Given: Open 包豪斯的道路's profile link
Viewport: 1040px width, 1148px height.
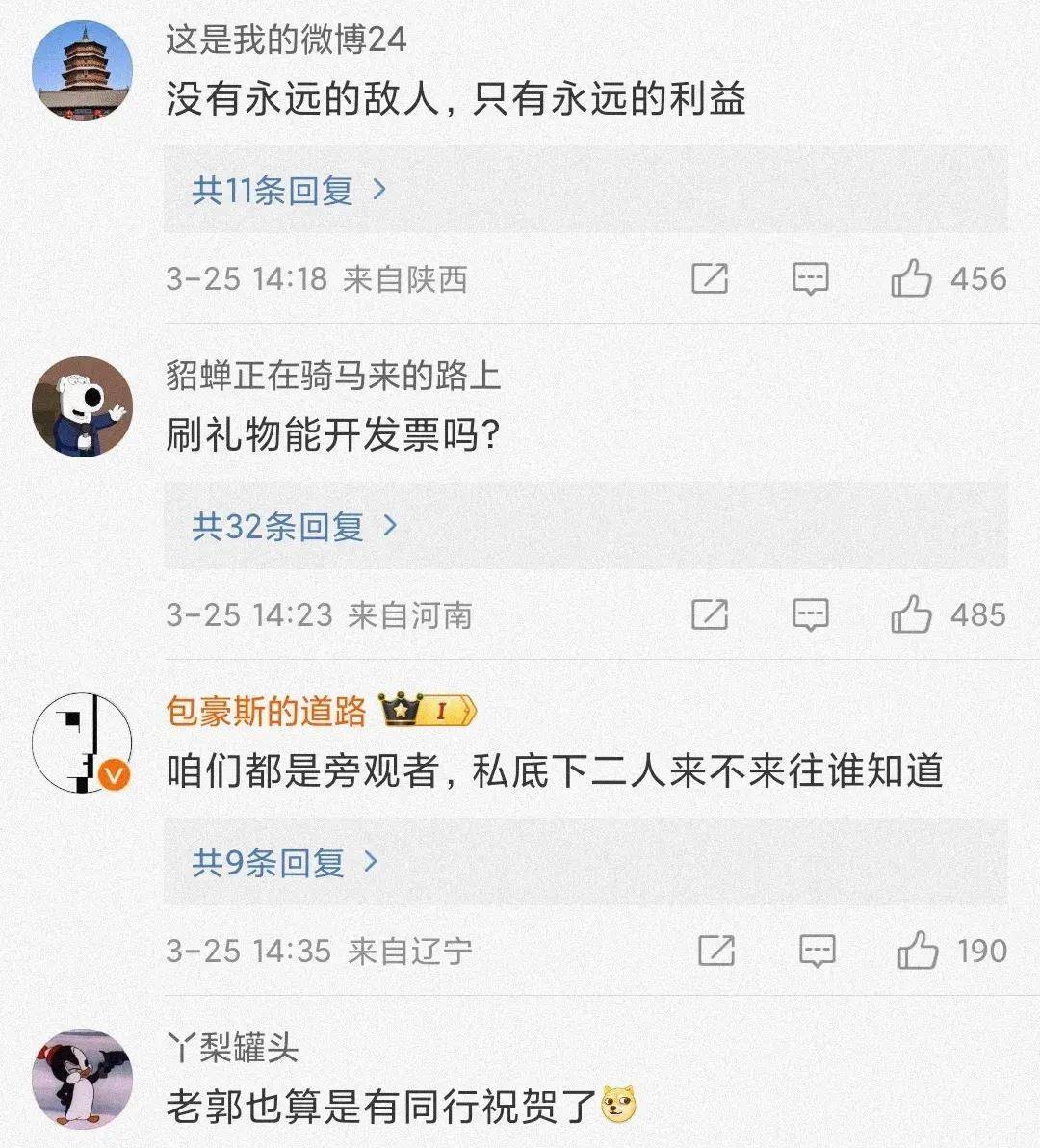Looking at the screenshot, I should pyautogui.click(x=266, y=710).
